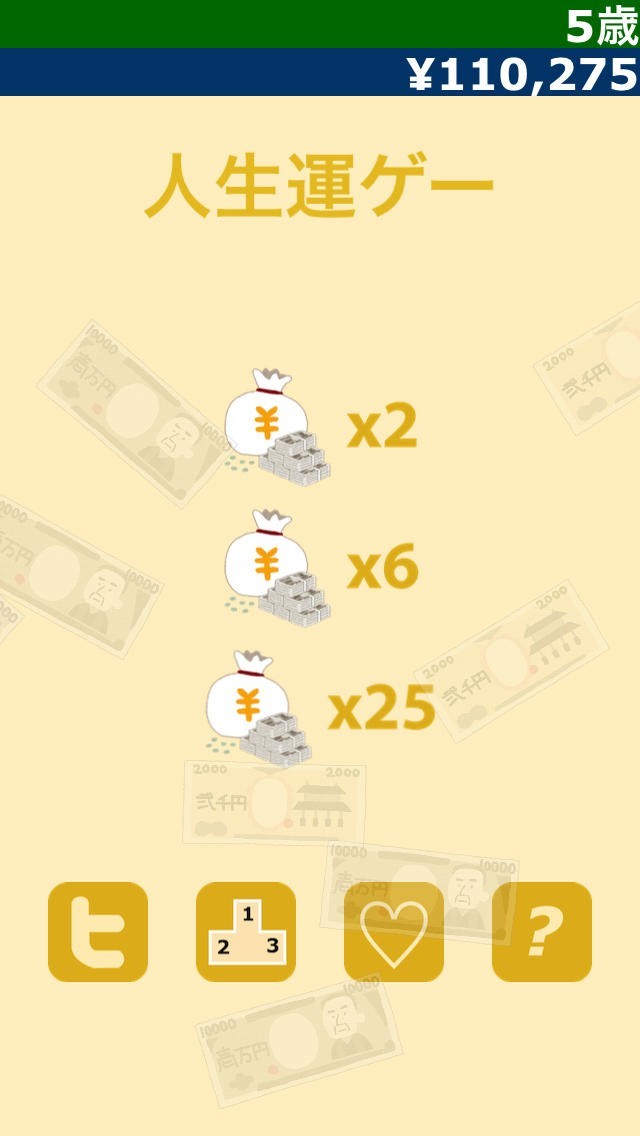This screenshot has width=640, height=1136.
Task: Select the x2 money bag option
Action: [320, 427]
